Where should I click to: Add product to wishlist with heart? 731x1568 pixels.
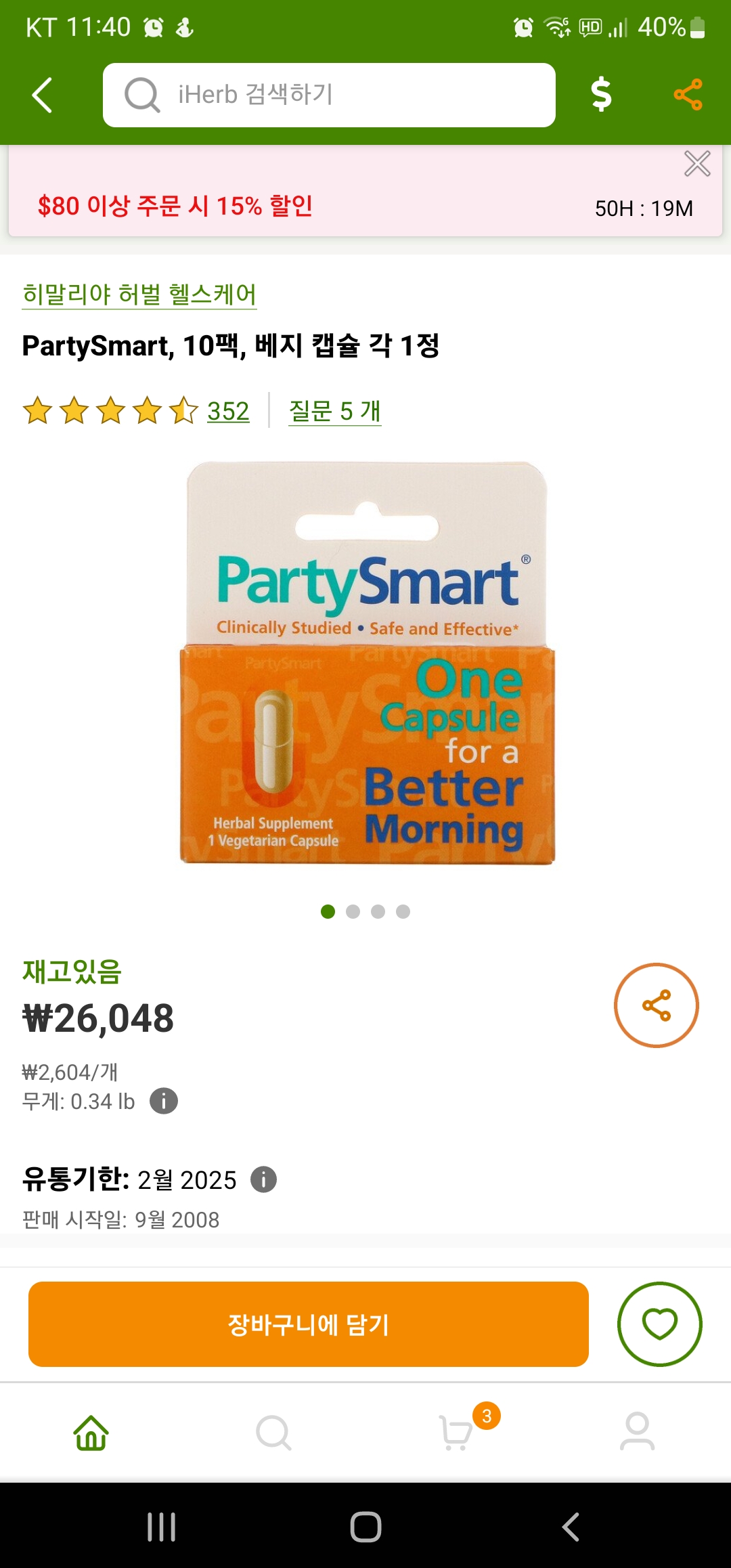[x=660, y=1324]
